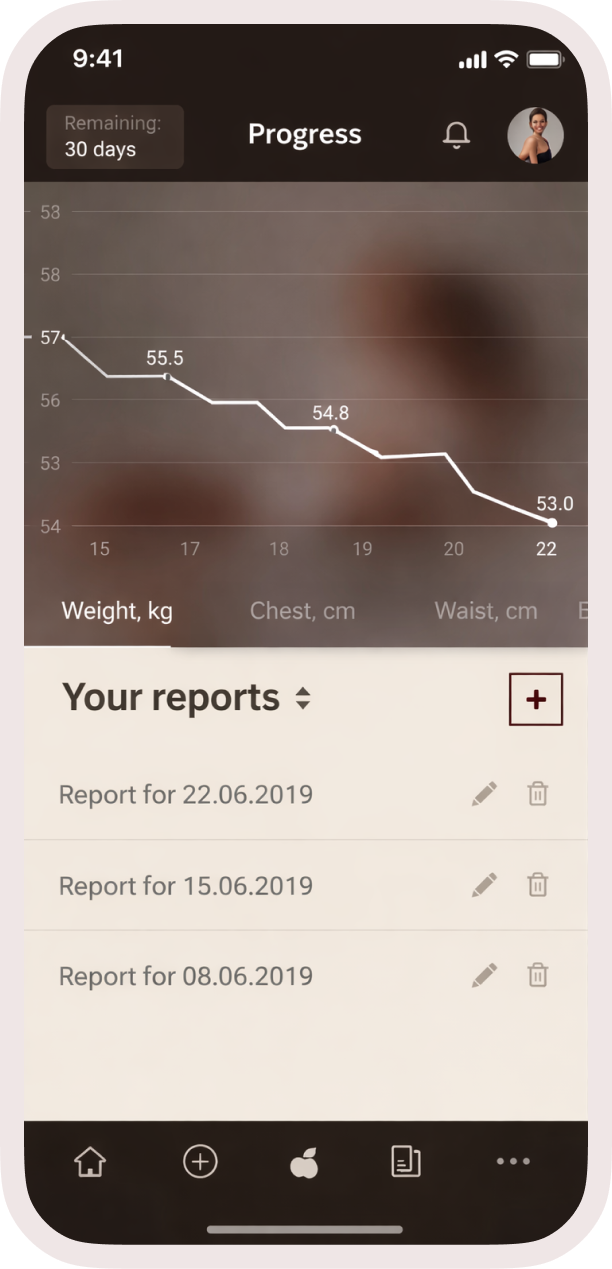612x1269 pixels.
Task: Open the notifications bell
Action: pos(456,135)
